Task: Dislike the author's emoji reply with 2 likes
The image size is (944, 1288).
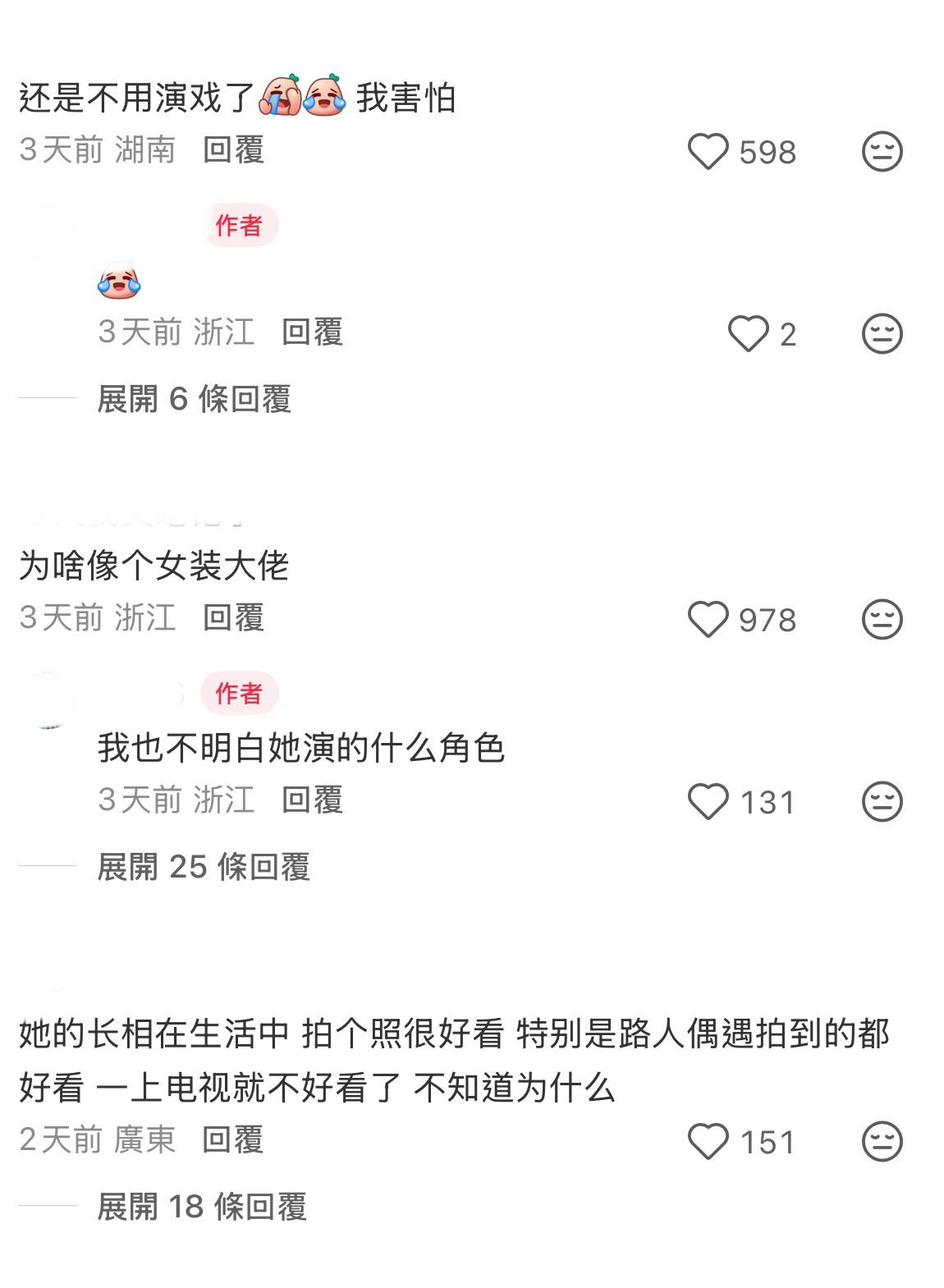Action: pos(882,334)
